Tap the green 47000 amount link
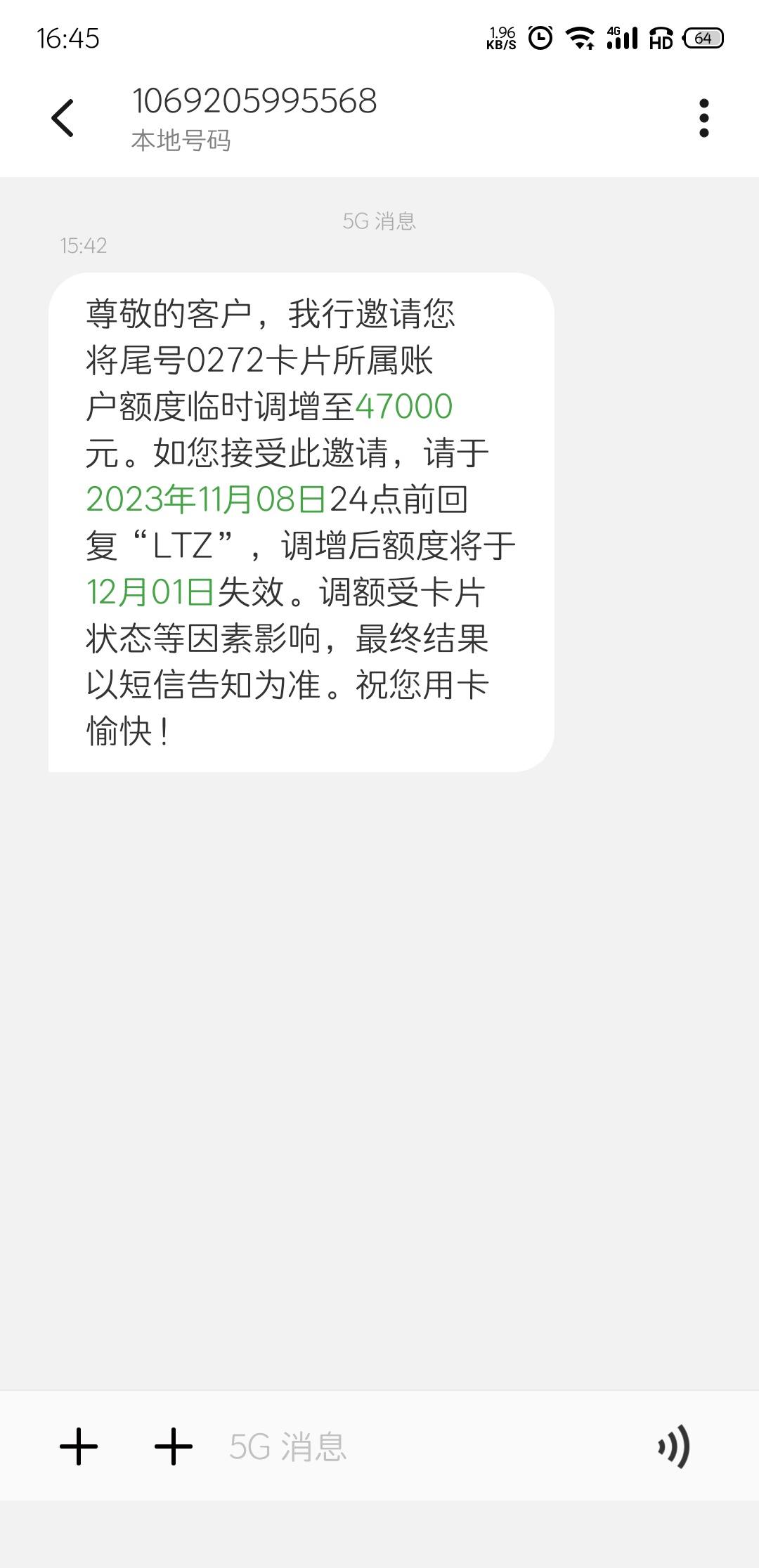This screenshot has height=1568, width=759. coord(404,406)
